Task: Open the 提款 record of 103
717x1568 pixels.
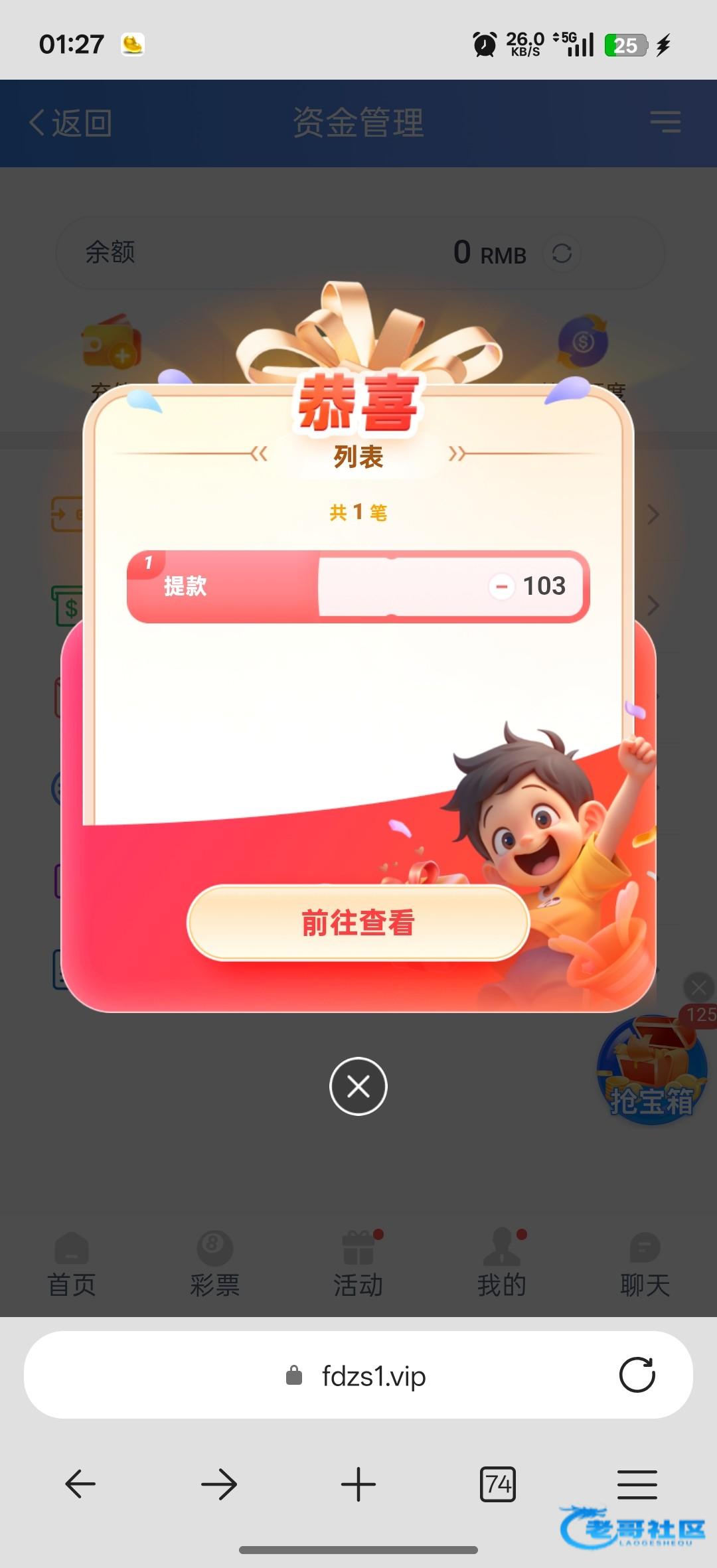Action: click(358, 586)
